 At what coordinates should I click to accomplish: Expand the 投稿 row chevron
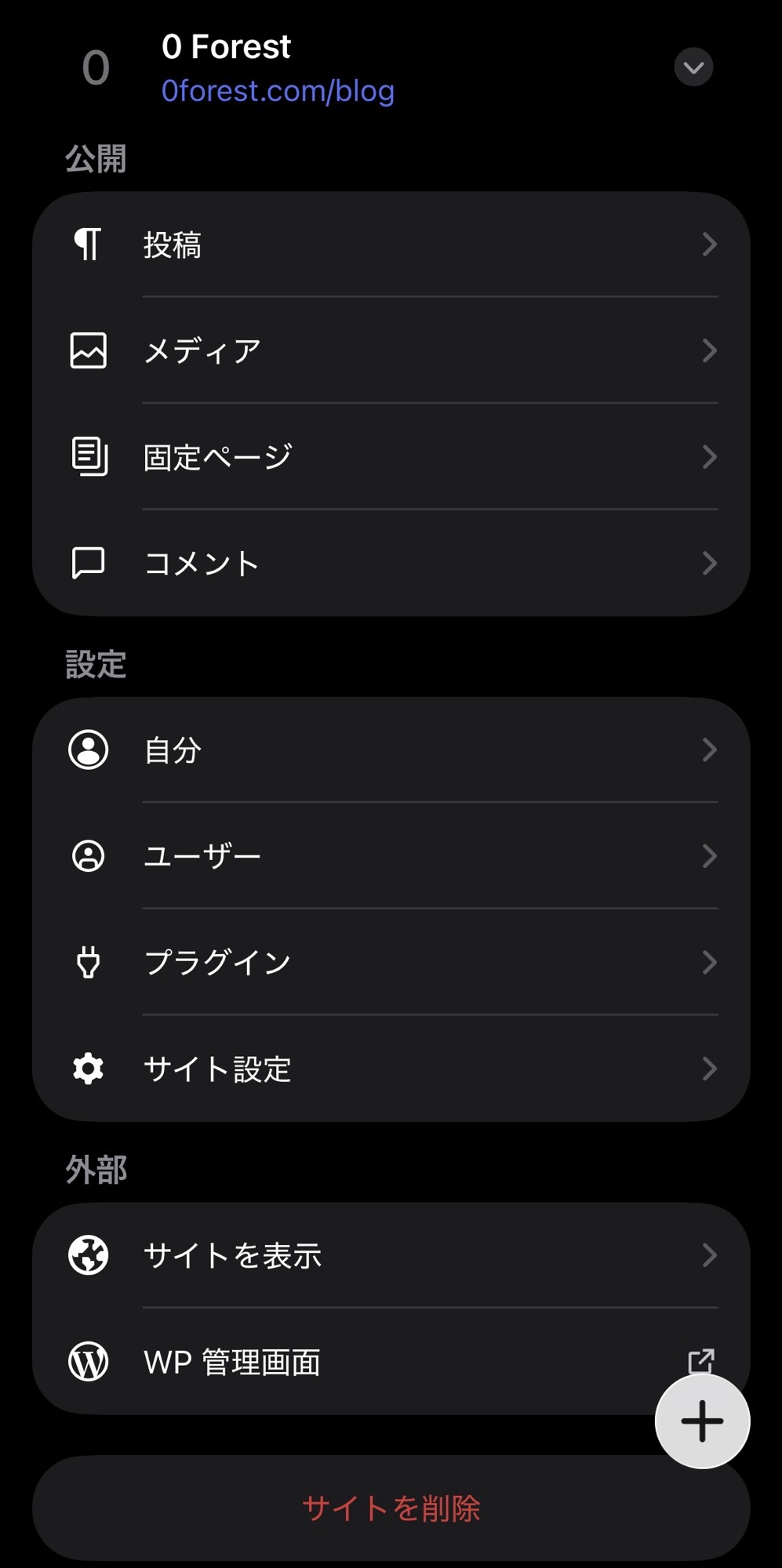(710, 244)
